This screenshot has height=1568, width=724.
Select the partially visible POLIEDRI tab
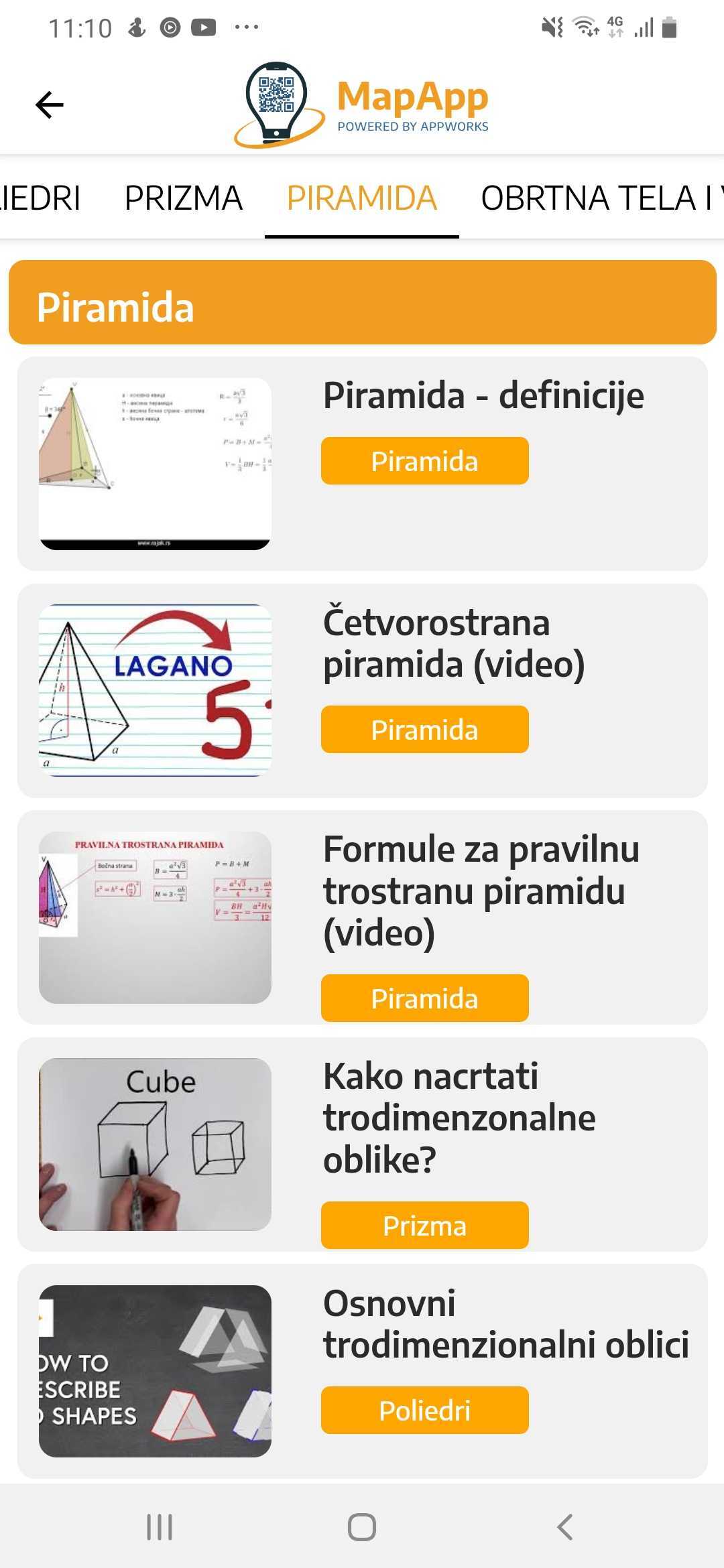pos(40,198)
